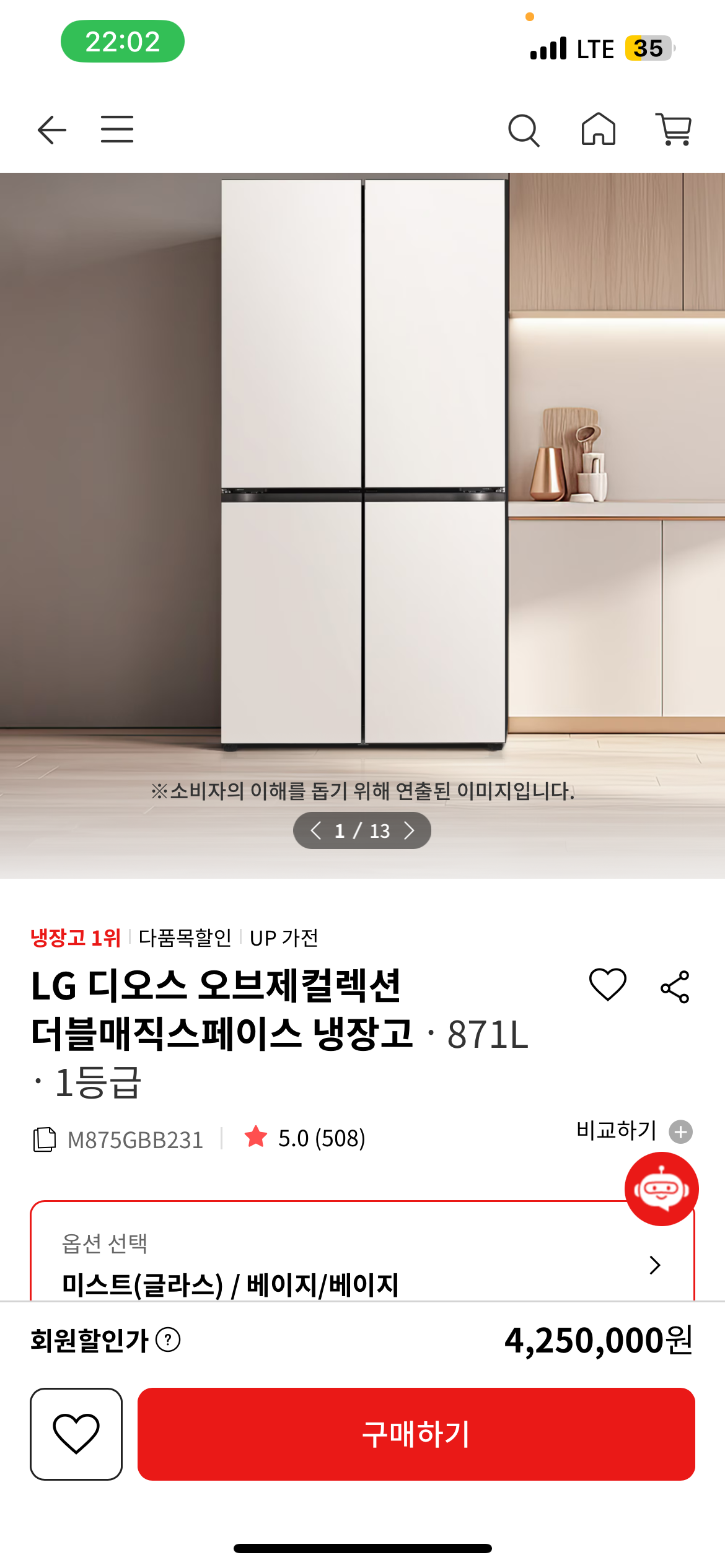Open the shopping cart

(x=674, y=129)
